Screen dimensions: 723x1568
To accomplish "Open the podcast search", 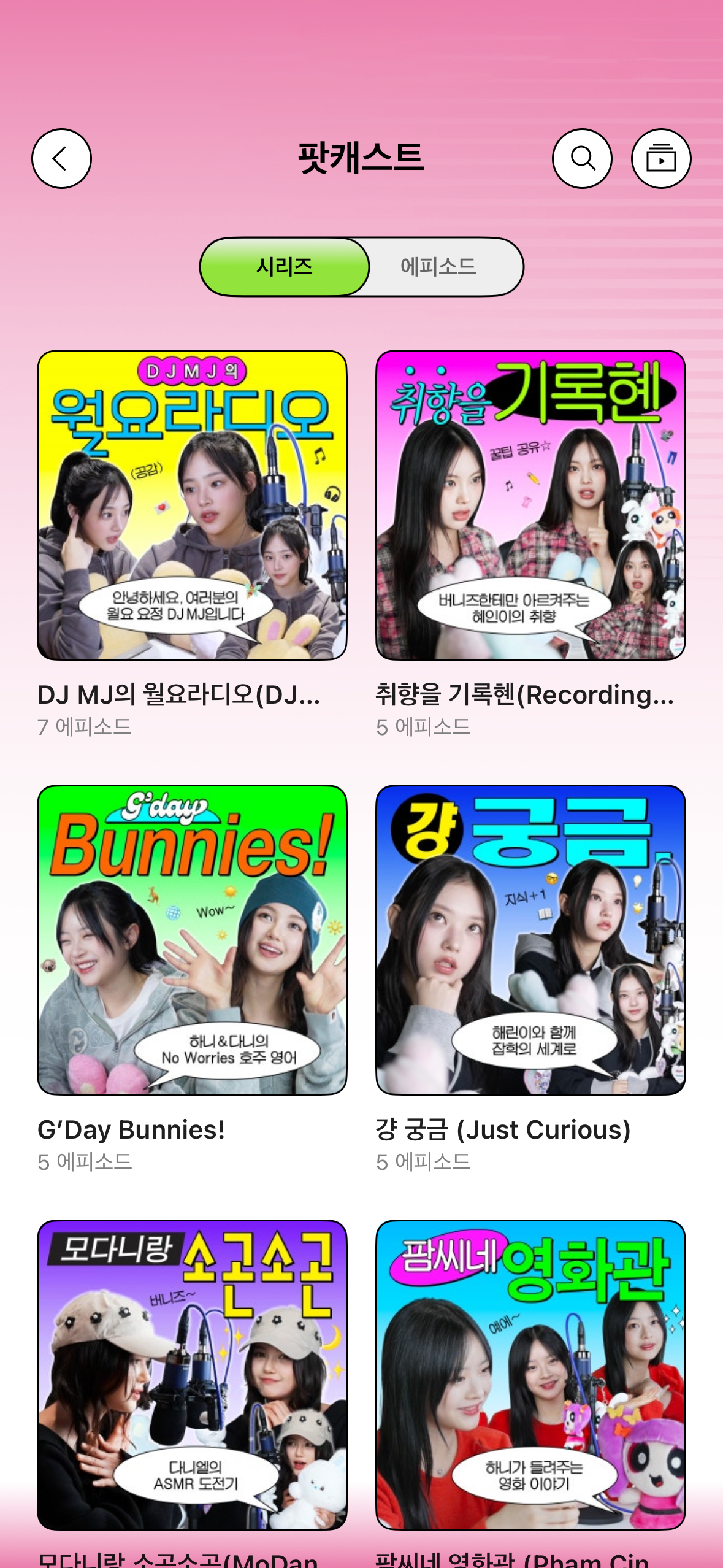I will click(x=582, y=159).
